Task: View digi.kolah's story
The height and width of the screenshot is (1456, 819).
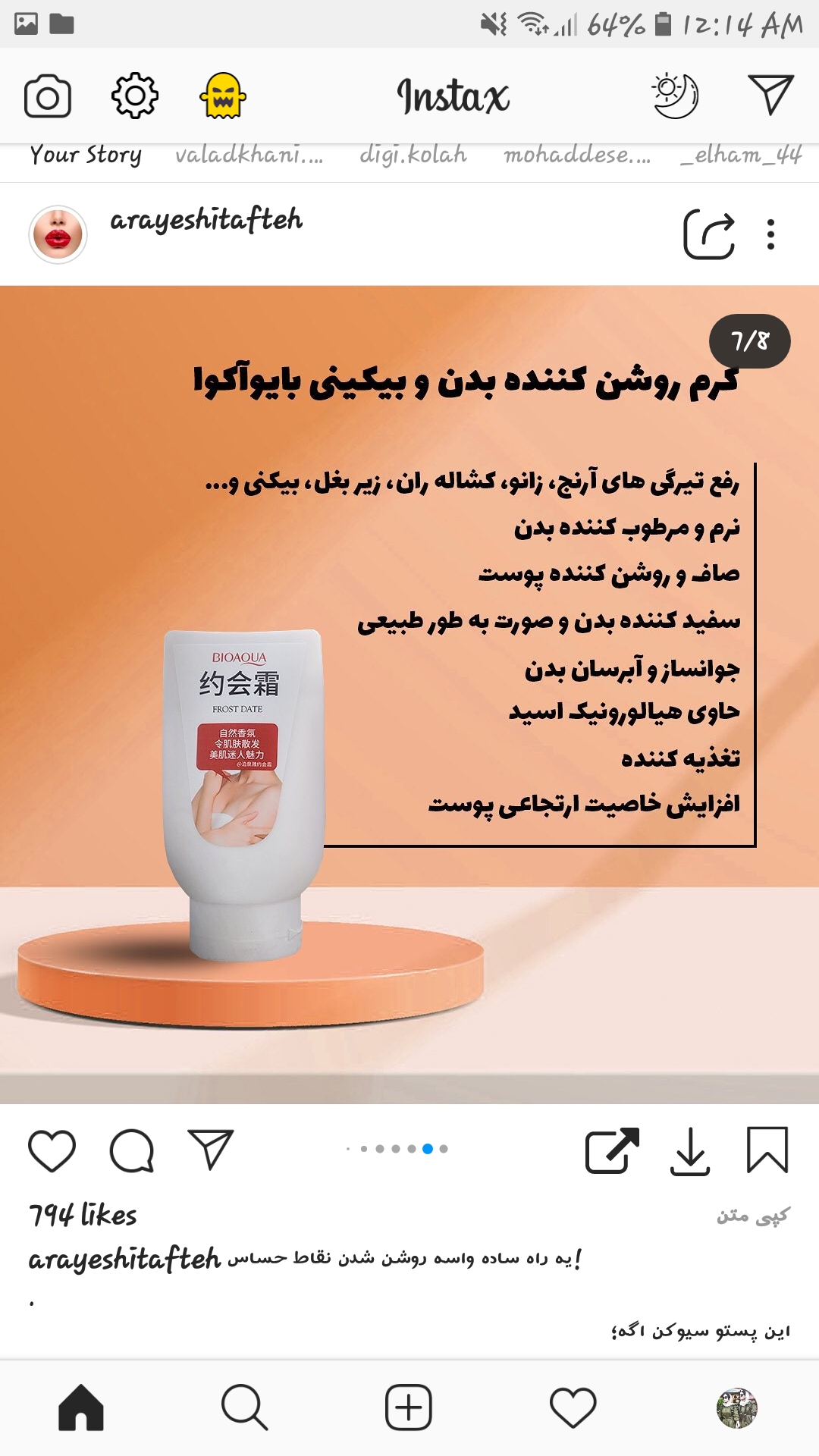Action: click(x=413, y=155)
